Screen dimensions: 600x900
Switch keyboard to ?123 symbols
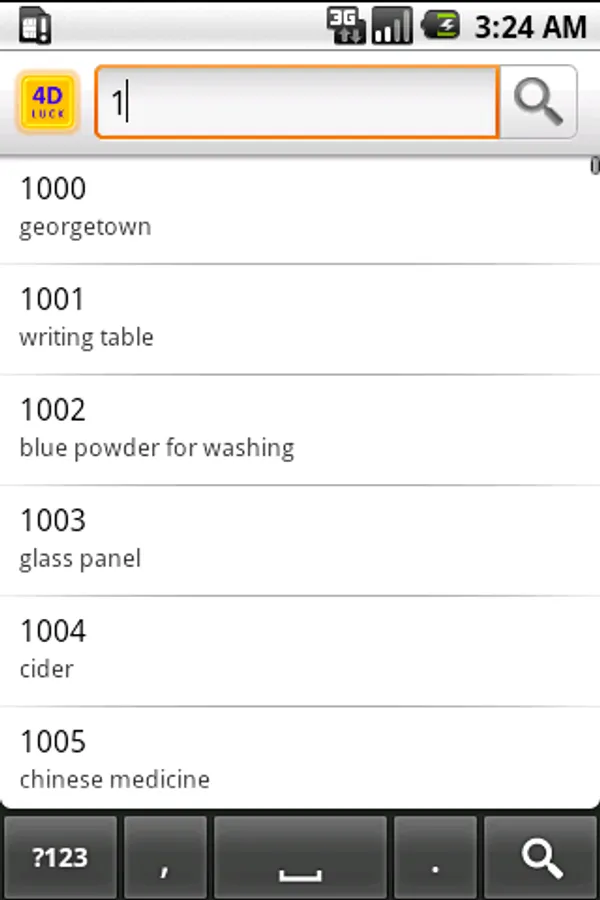[60, 858]
